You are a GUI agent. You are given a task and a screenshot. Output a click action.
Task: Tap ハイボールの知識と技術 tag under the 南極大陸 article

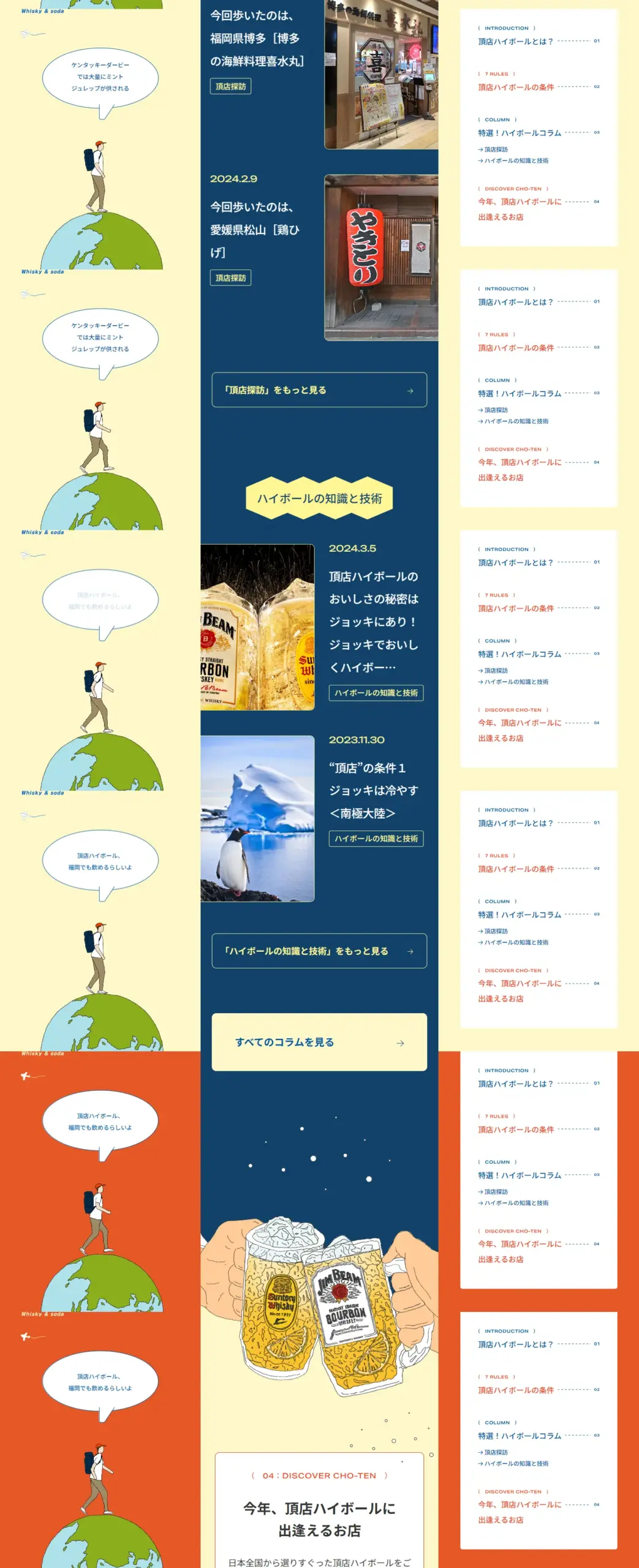pos(376,839)
